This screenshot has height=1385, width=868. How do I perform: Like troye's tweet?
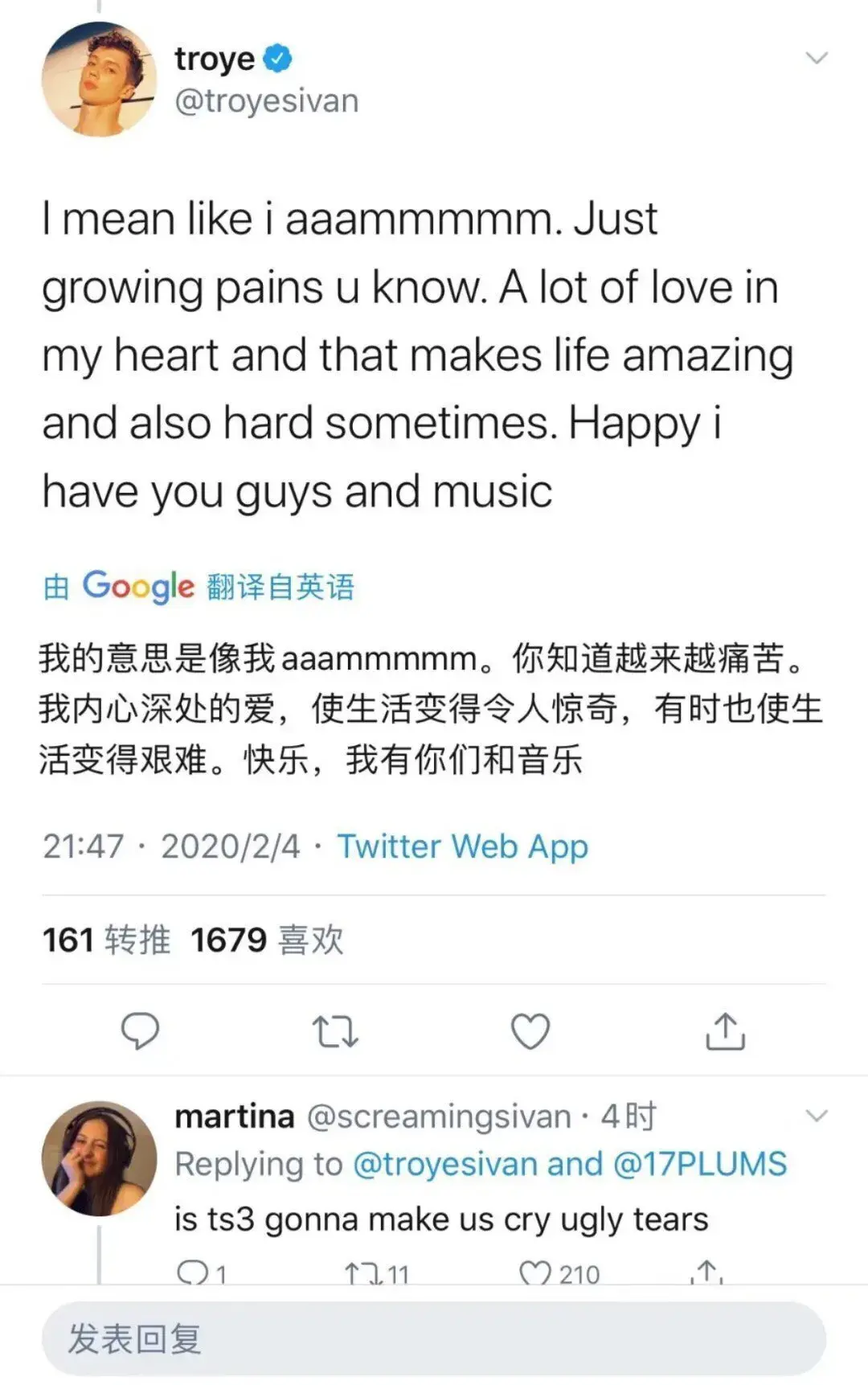click(530, 1031)
